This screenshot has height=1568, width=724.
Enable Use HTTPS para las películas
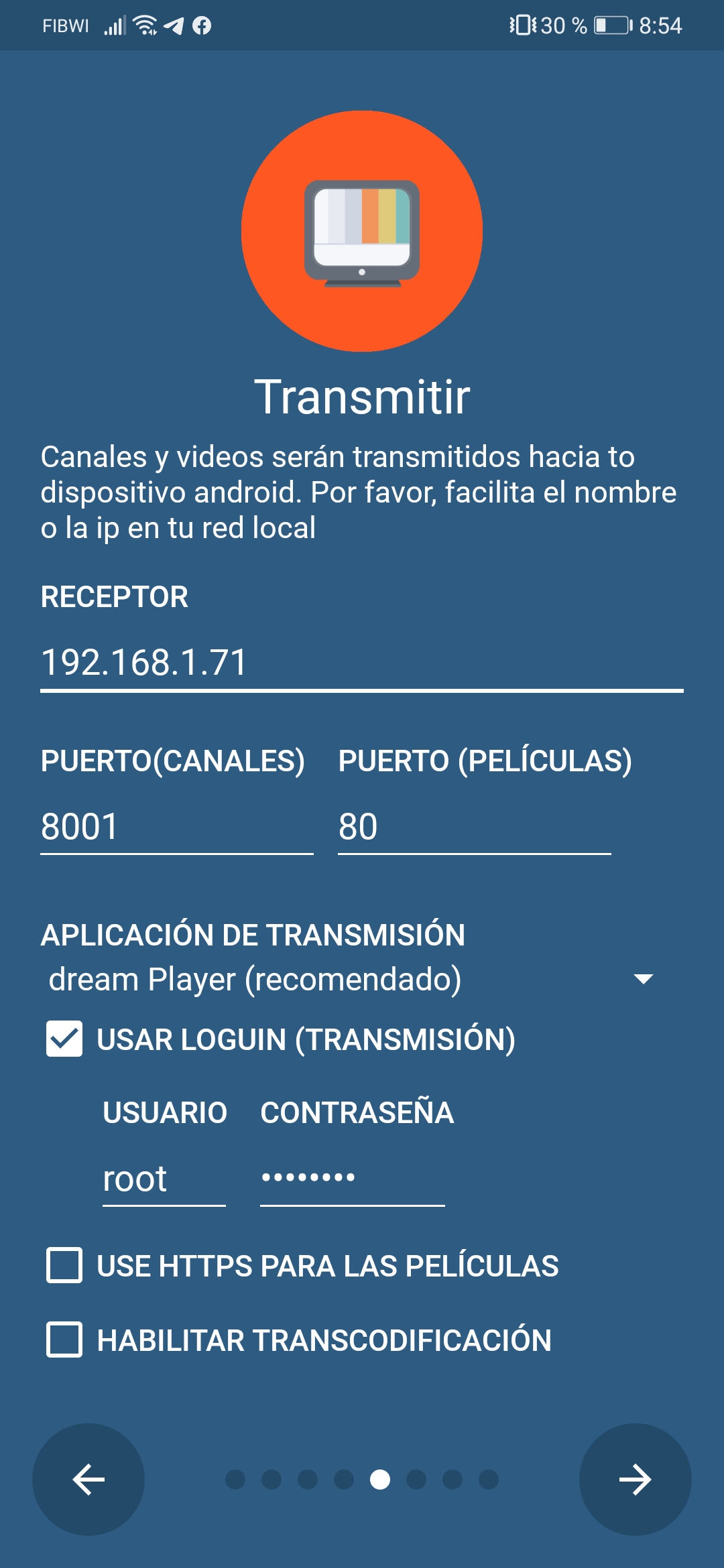[64, 1265]
